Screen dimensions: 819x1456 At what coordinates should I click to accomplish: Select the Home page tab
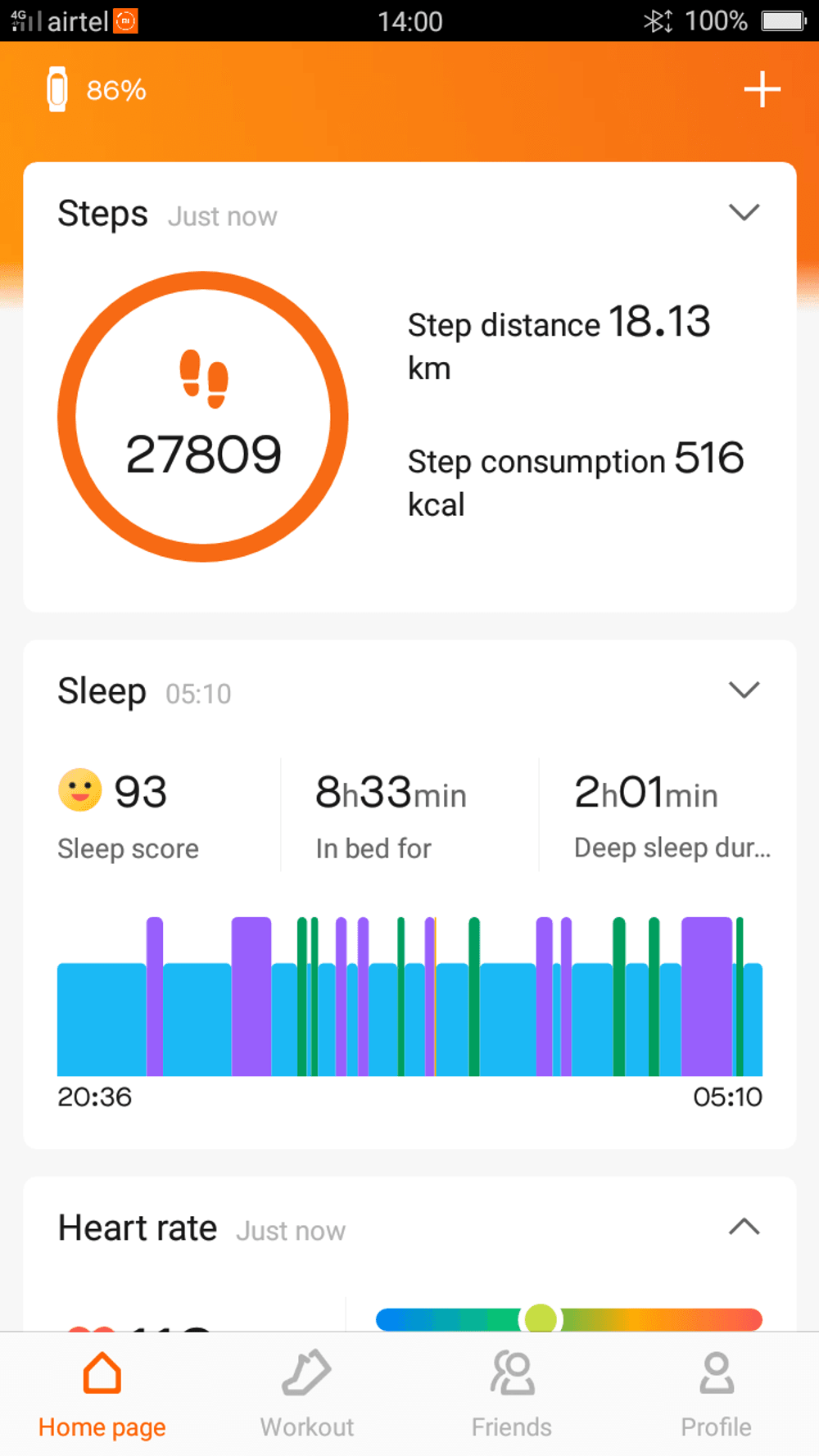102,1392
